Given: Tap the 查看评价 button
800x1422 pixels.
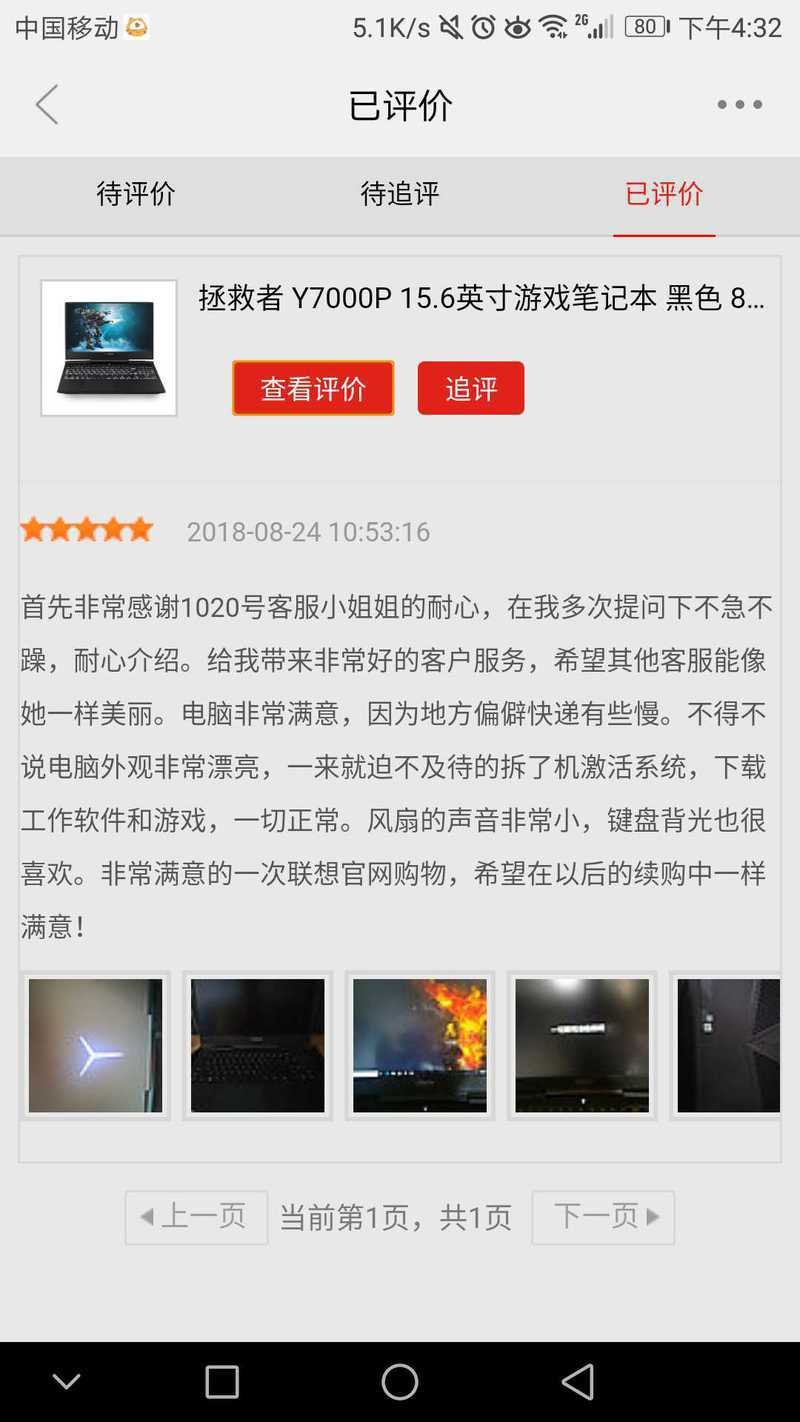Looking at the screenshot, I should pos(313,388).
